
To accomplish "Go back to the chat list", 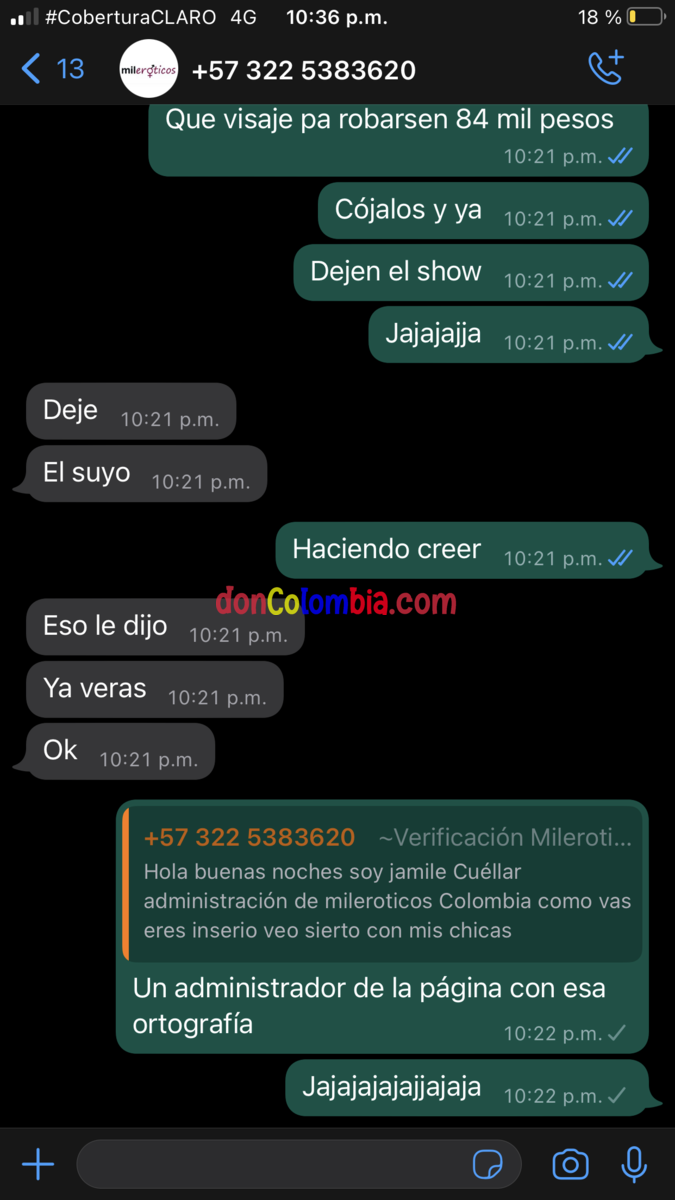I will [x=50, y=69].
